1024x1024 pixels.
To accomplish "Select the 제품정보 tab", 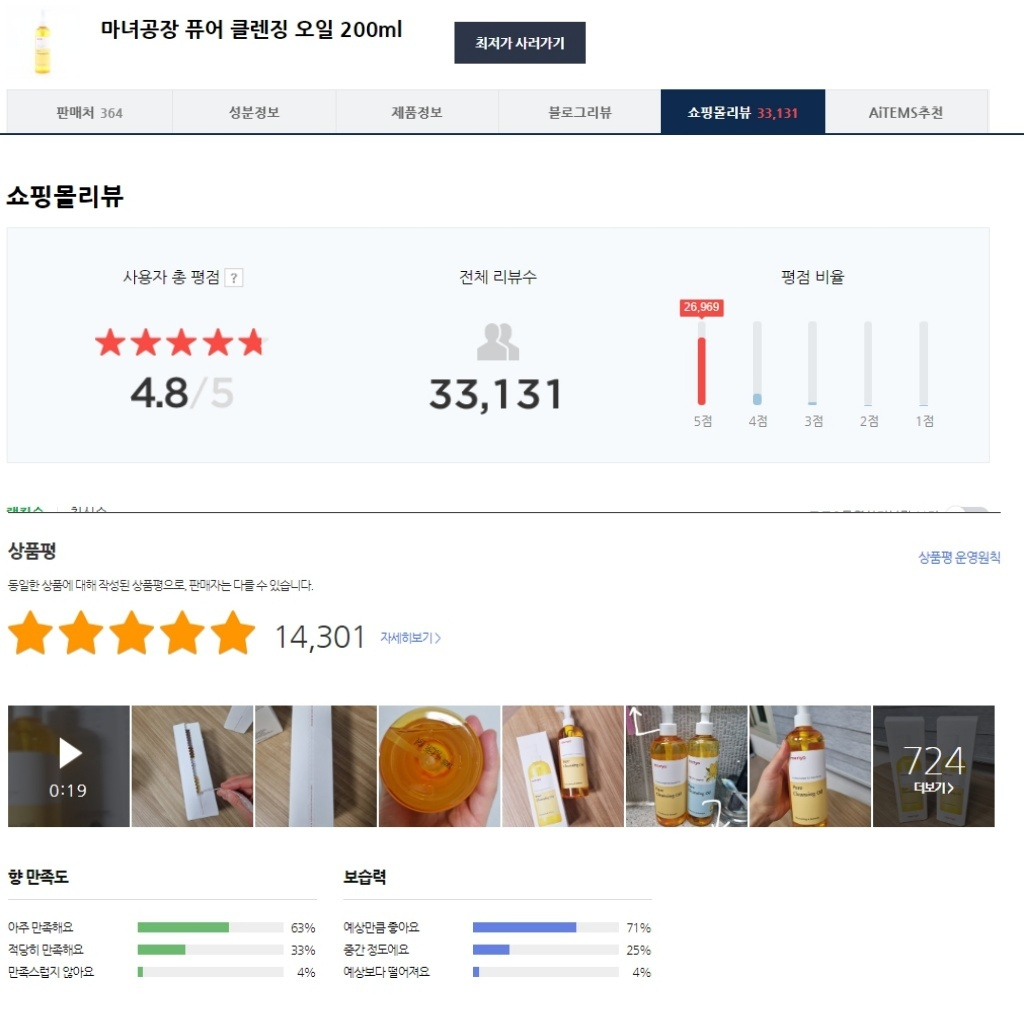I will pos(416,112).
